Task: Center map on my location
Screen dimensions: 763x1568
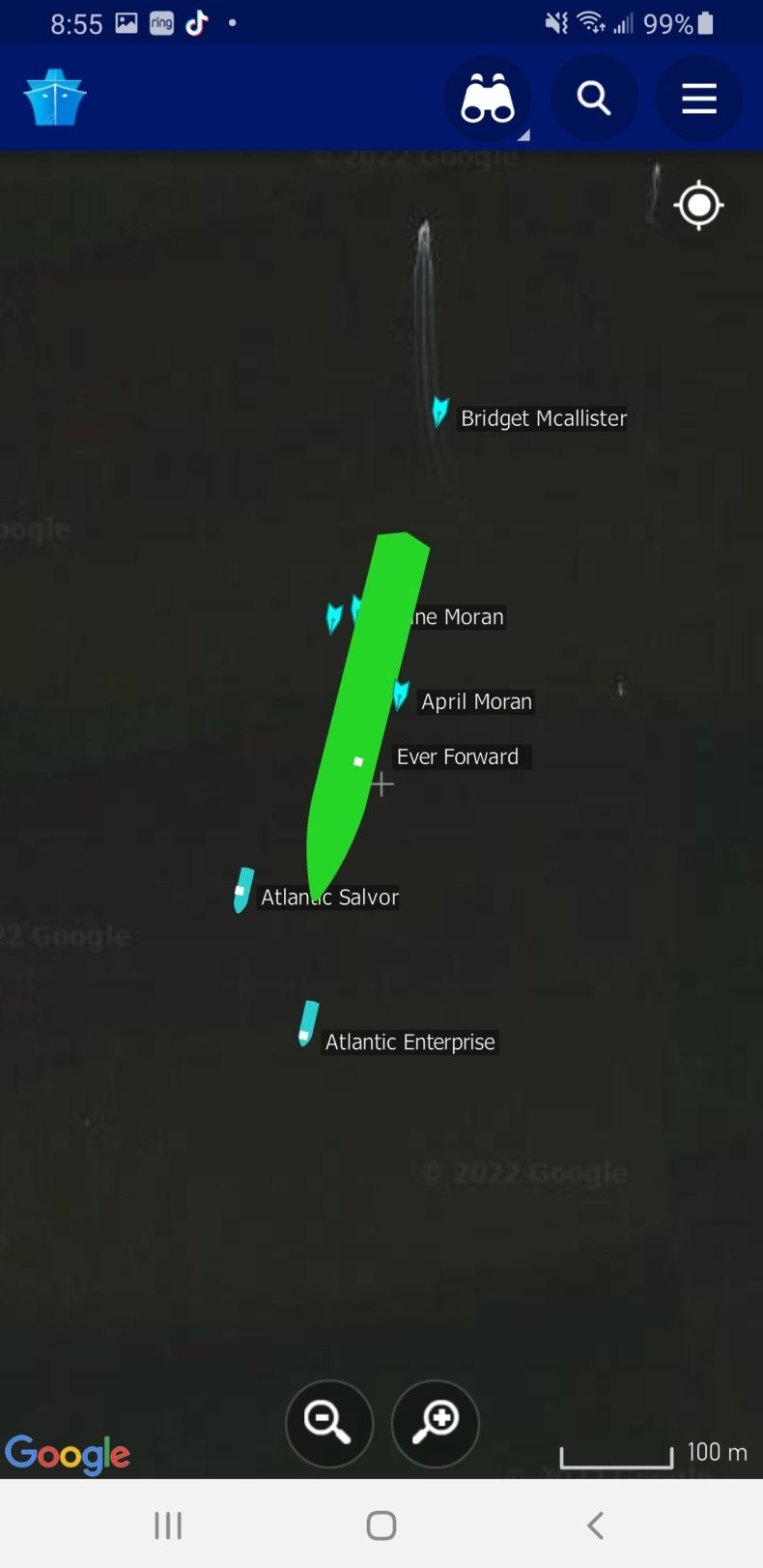Action: click(x=699, y=206)
